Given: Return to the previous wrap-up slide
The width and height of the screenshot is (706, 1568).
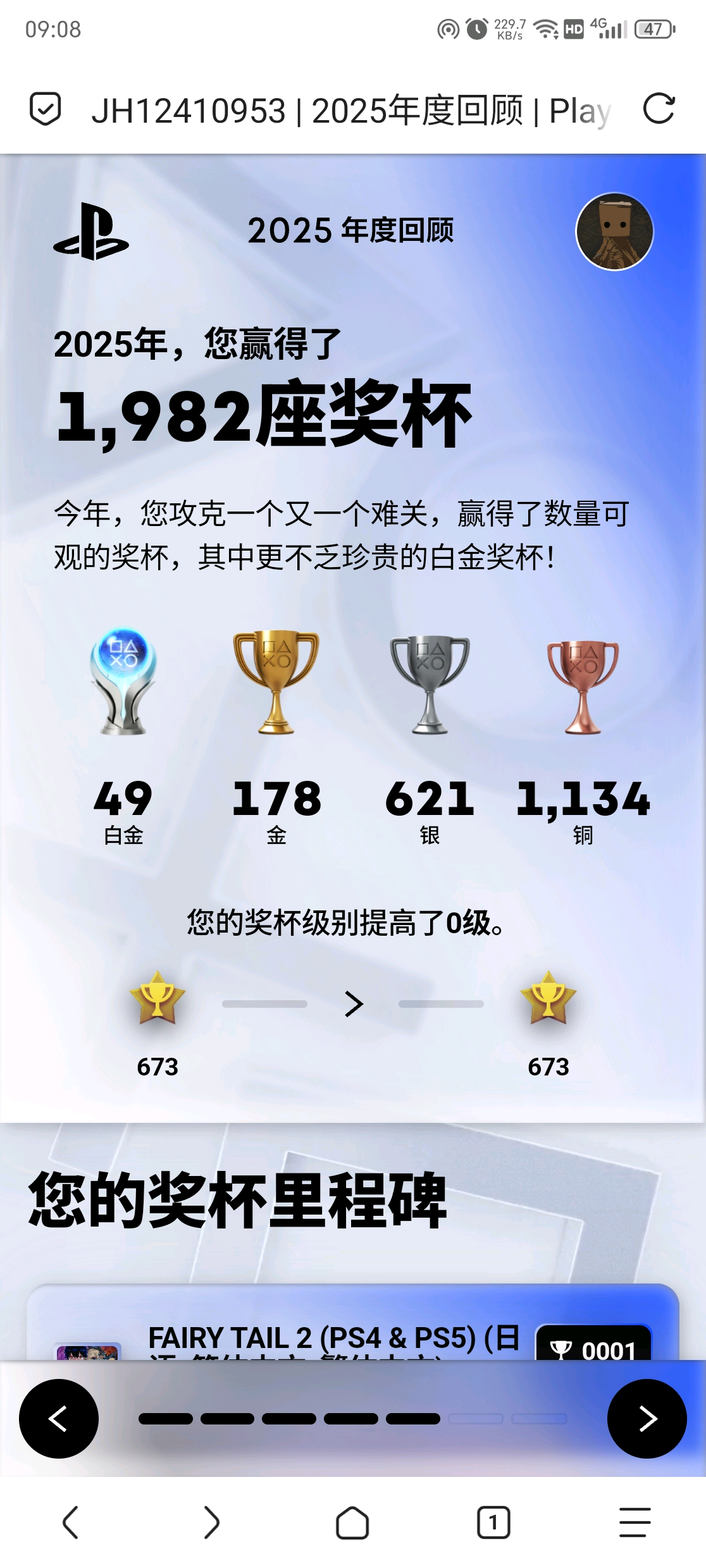Looking at the screenshot, I should coord(59,1418).
